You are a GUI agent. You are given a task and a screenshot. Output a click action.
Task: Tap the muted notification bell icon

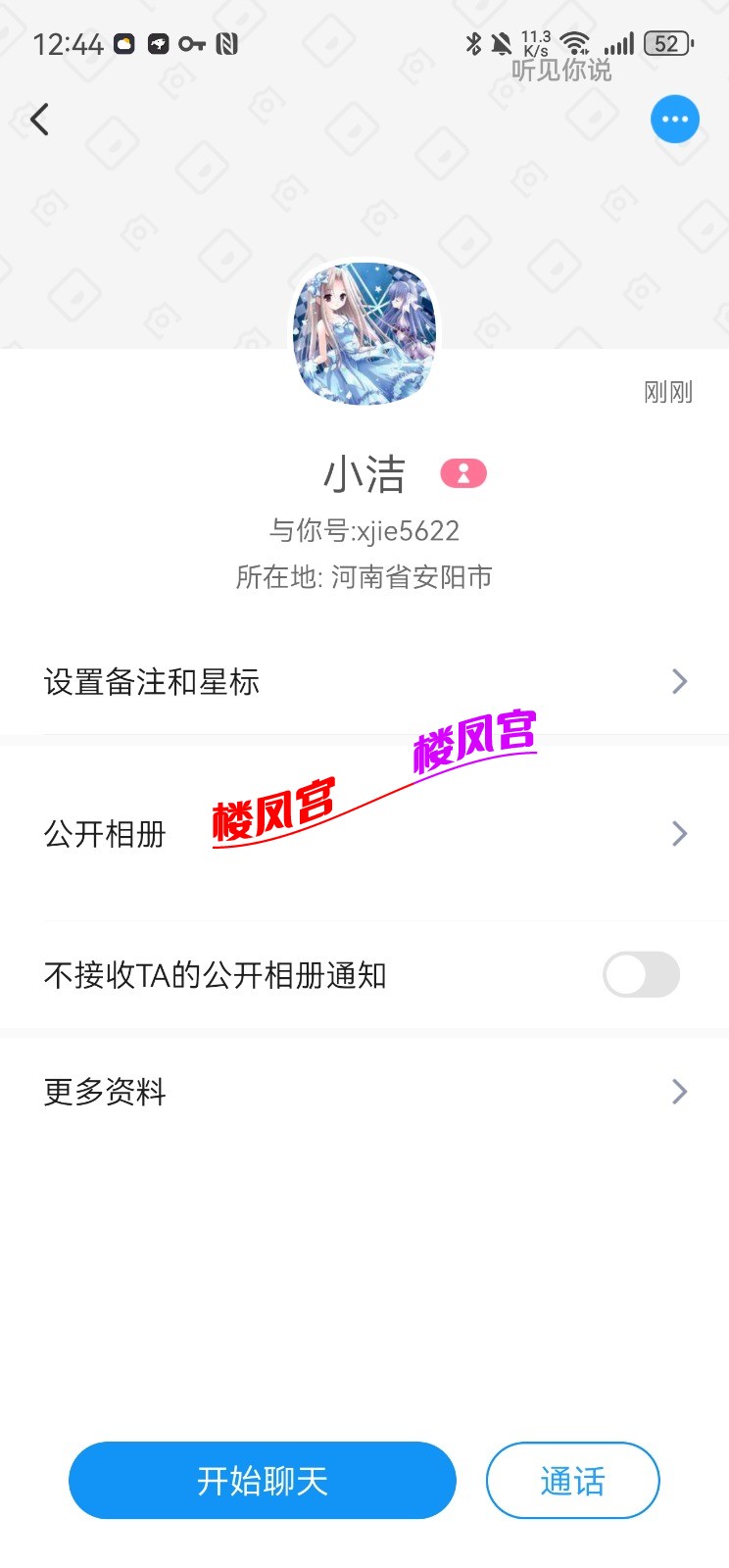(x=502, y=42)
